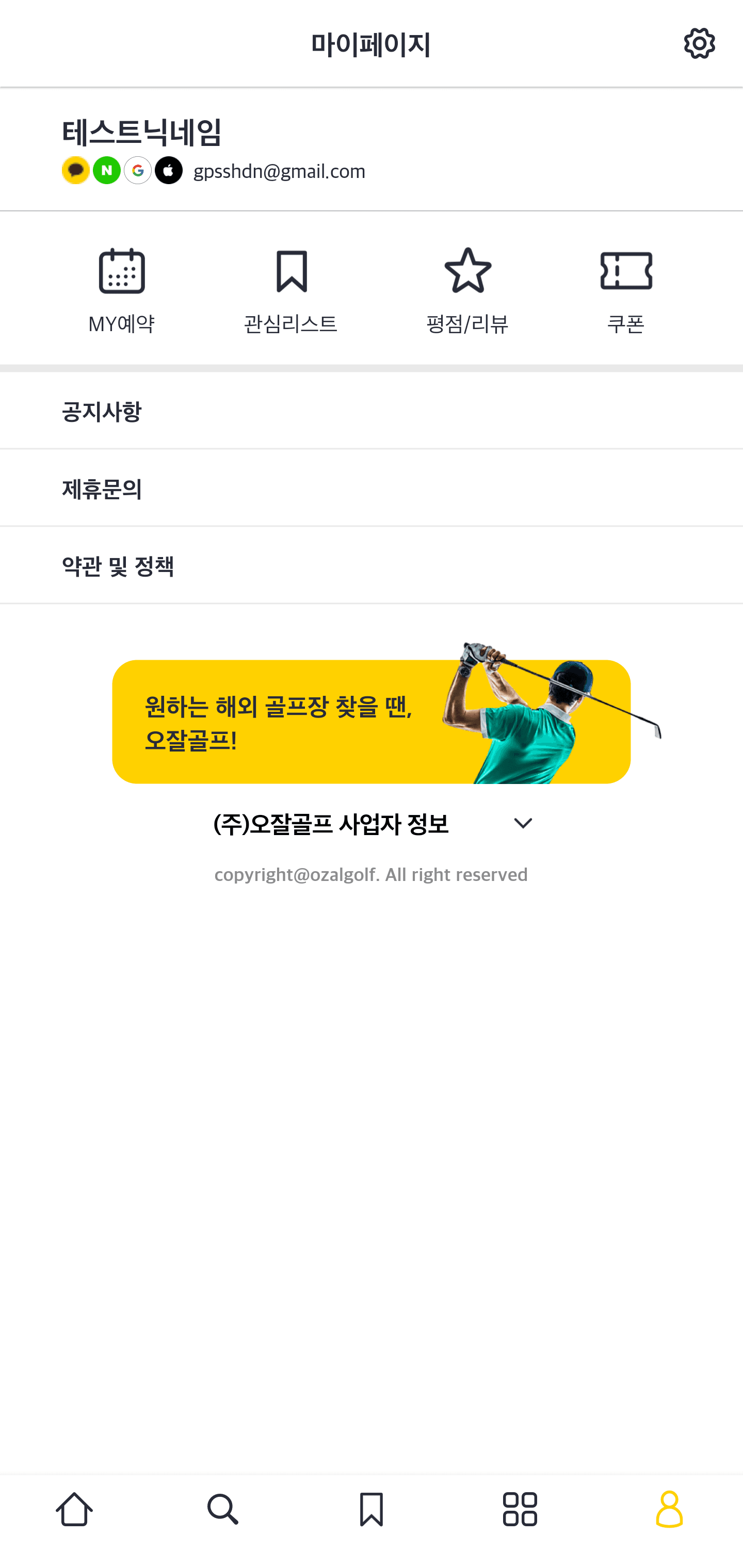The width and height of the screenshot is (743, 1568).
Task: Open the 공지사항 notices row
Action: coord(372,412)
